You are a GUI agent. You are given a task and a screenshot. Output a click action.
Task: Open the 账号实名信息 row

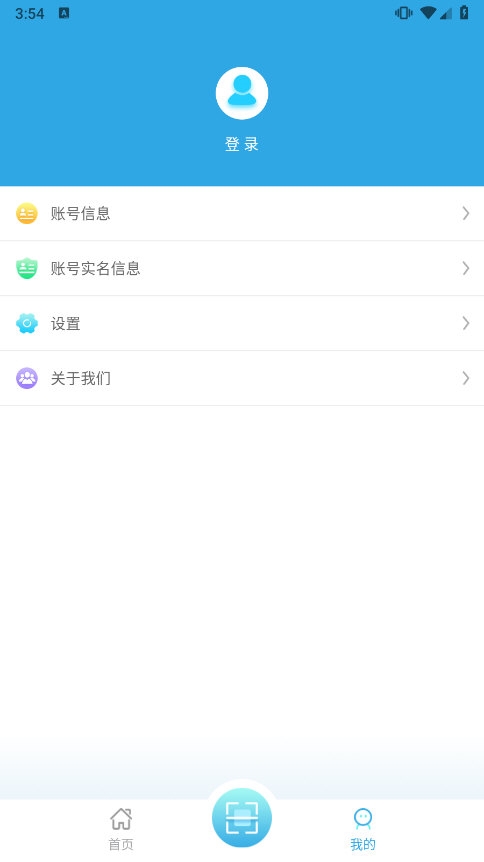pos(242,268)
